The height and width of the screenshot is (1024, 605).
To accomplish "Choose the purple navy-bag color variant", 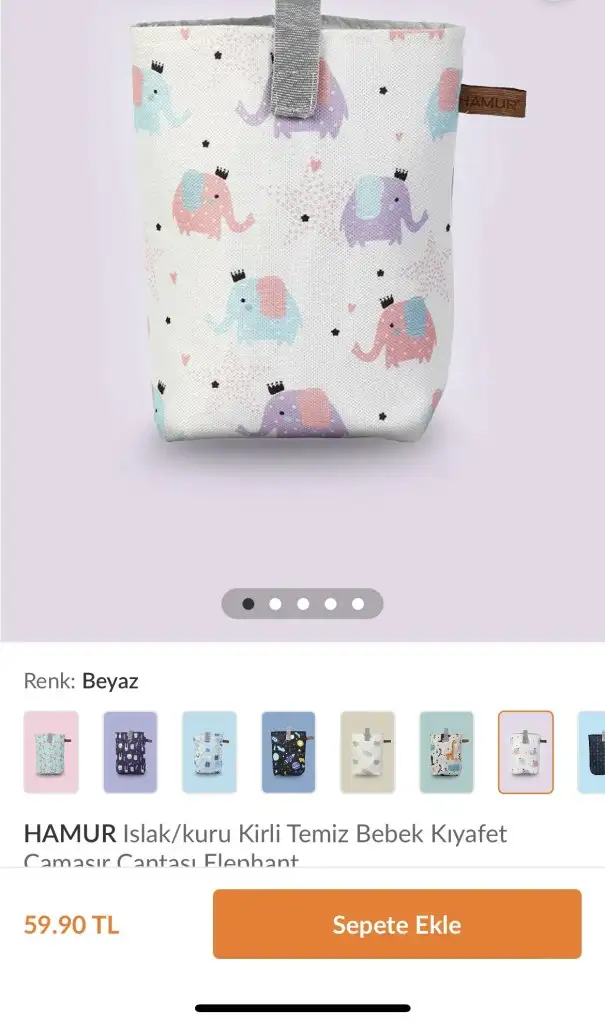I will 130,752.
